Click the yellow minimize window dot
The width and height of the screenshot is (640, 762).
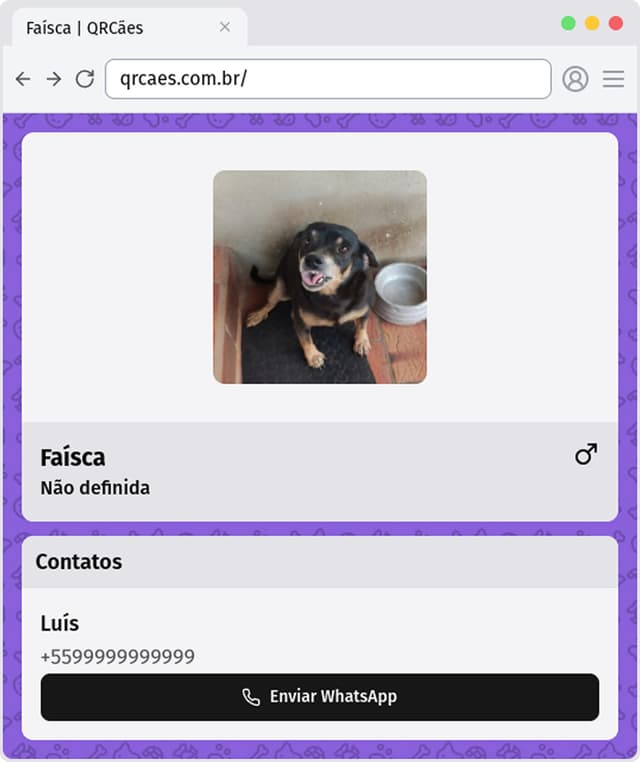click(592, 23)
